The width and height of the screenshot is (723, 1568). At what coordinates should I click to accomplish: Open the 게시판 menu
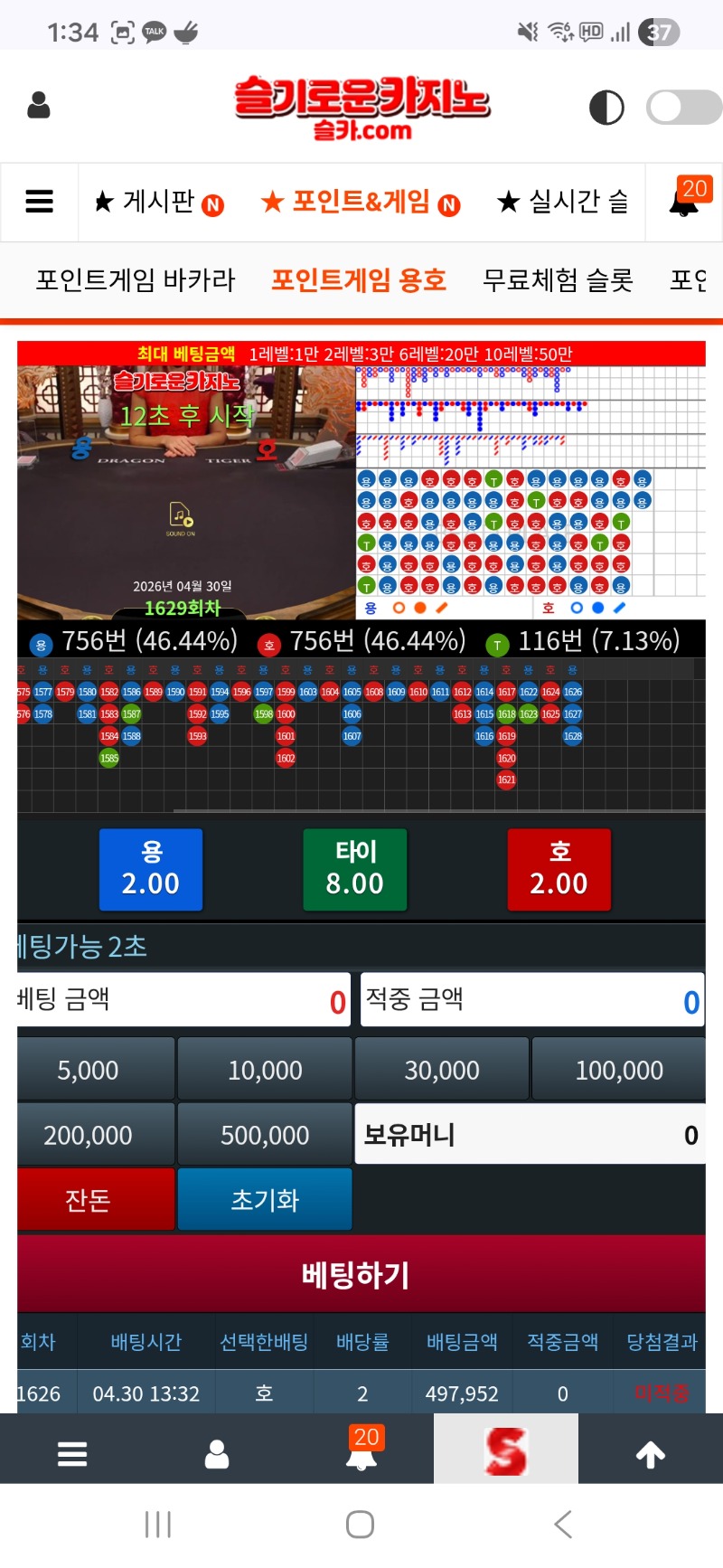coord(159,202)
